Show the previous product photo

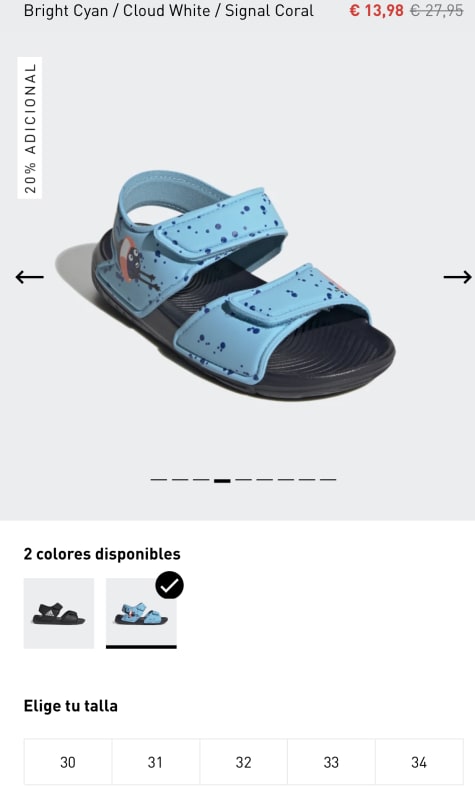point(29,277)
